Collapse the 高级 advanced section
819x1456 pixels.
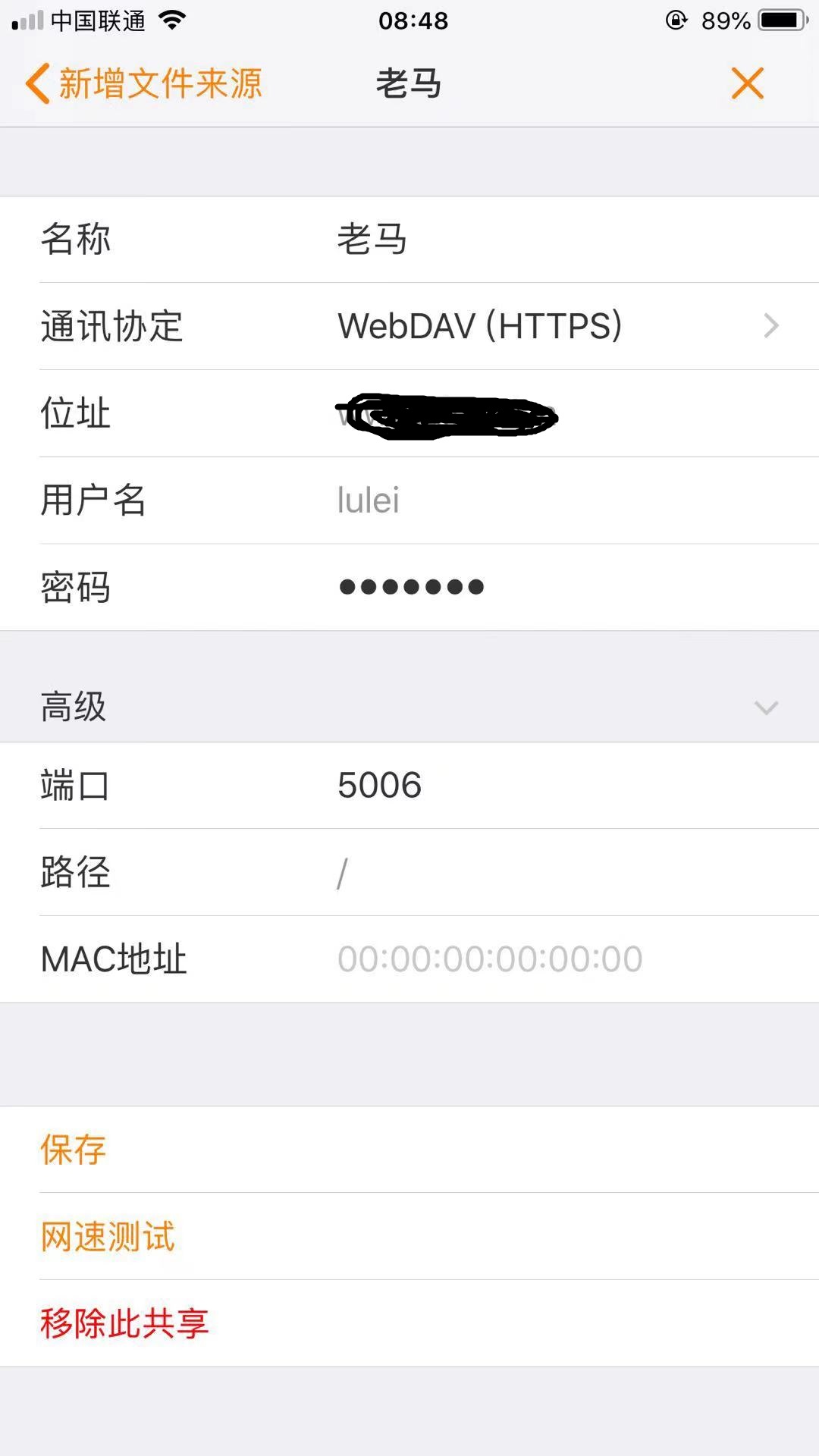766,708
